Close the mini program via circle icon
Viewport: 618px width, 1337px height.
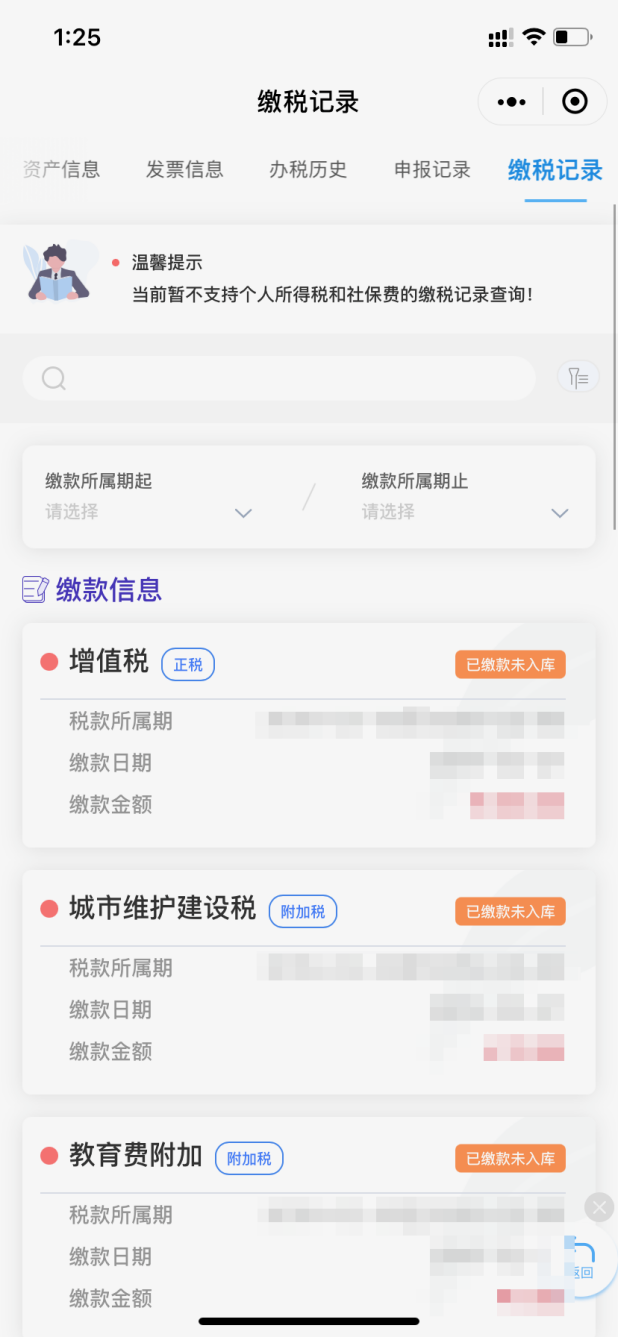[x=575, y=101]
